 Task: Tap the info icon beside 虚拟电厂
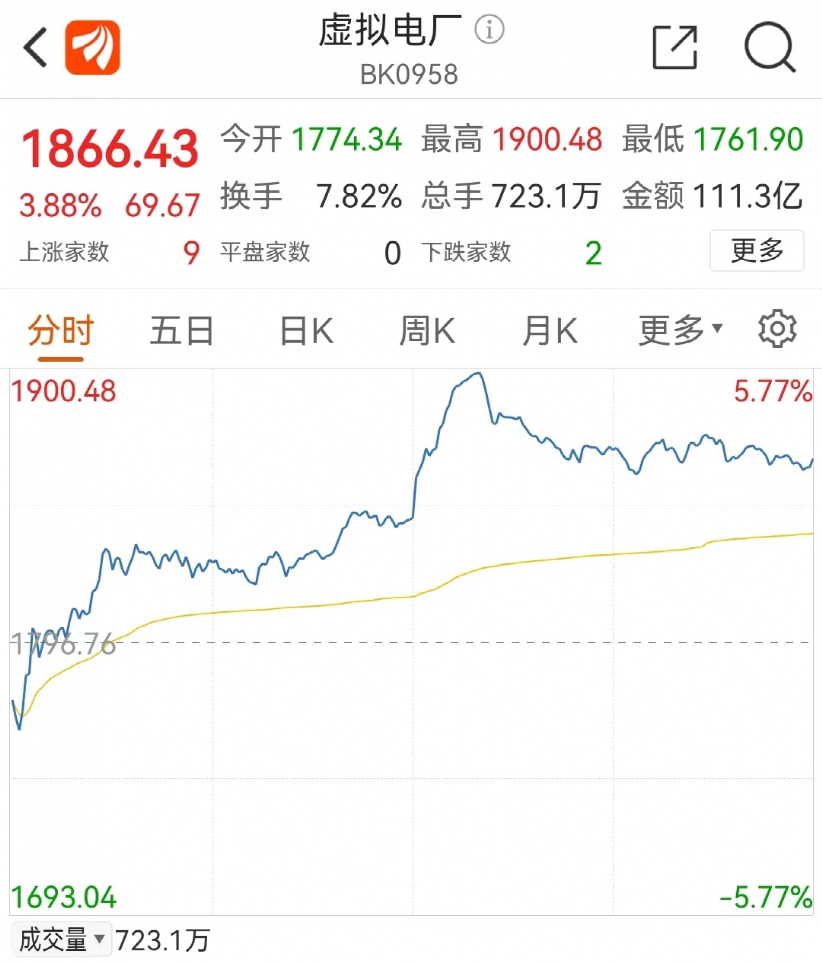(489, 30)
